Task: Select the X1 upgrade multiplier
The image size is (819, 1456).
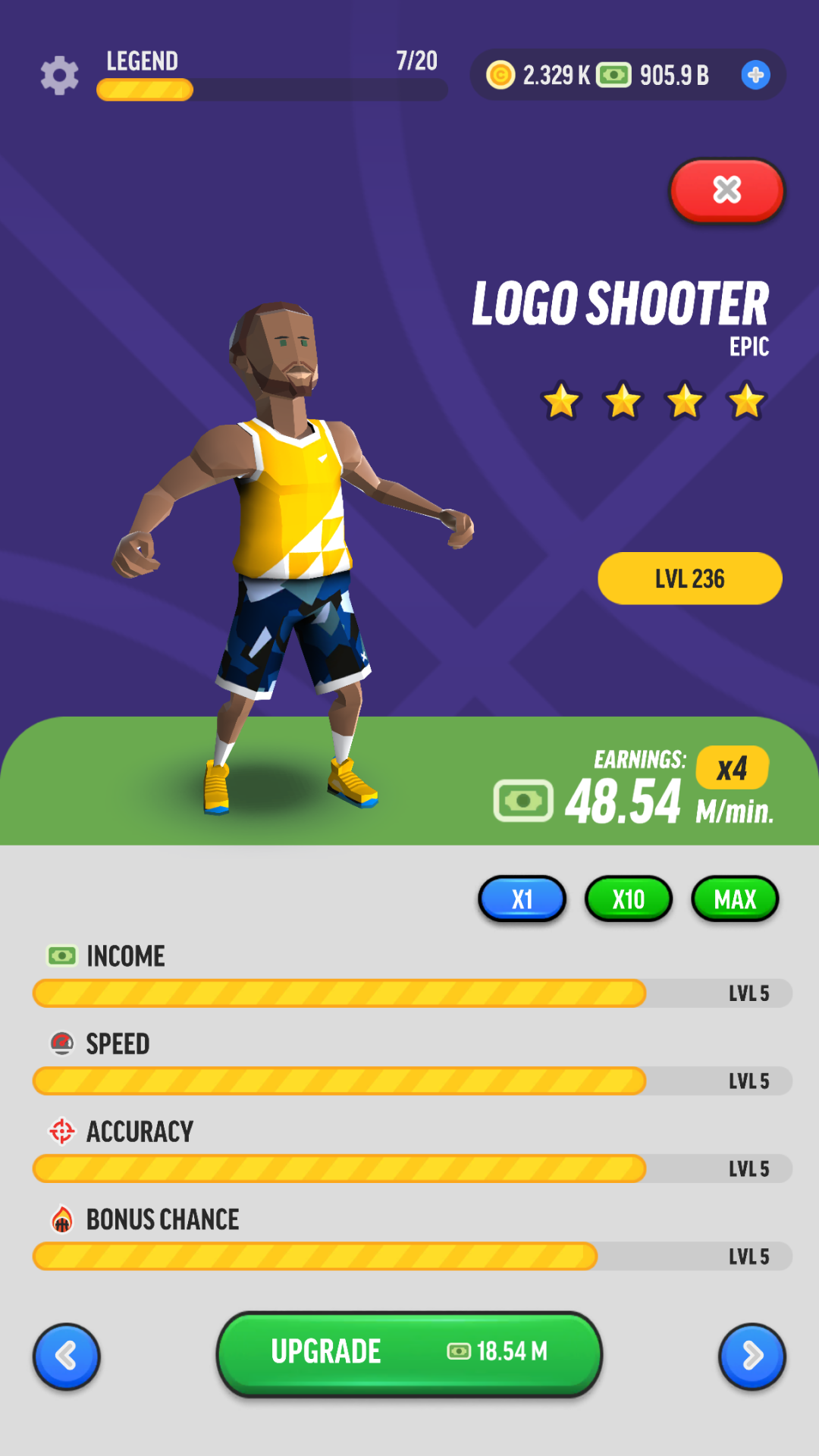Action: (x=522, y=899)
